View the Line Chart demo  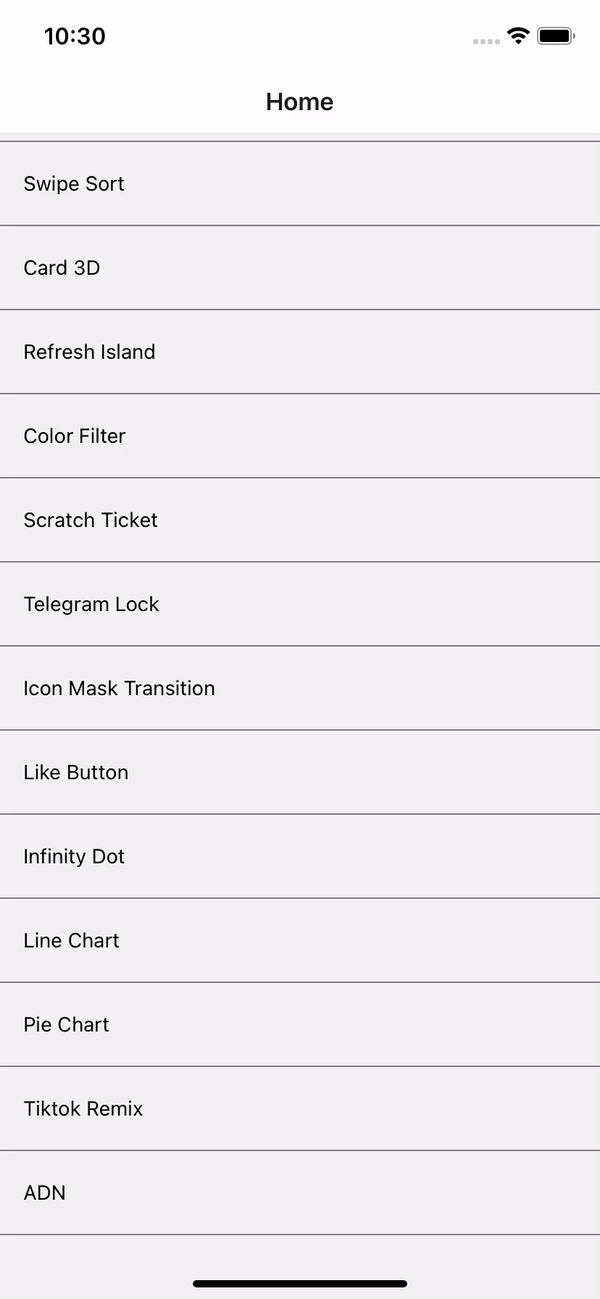pos(71,940)
